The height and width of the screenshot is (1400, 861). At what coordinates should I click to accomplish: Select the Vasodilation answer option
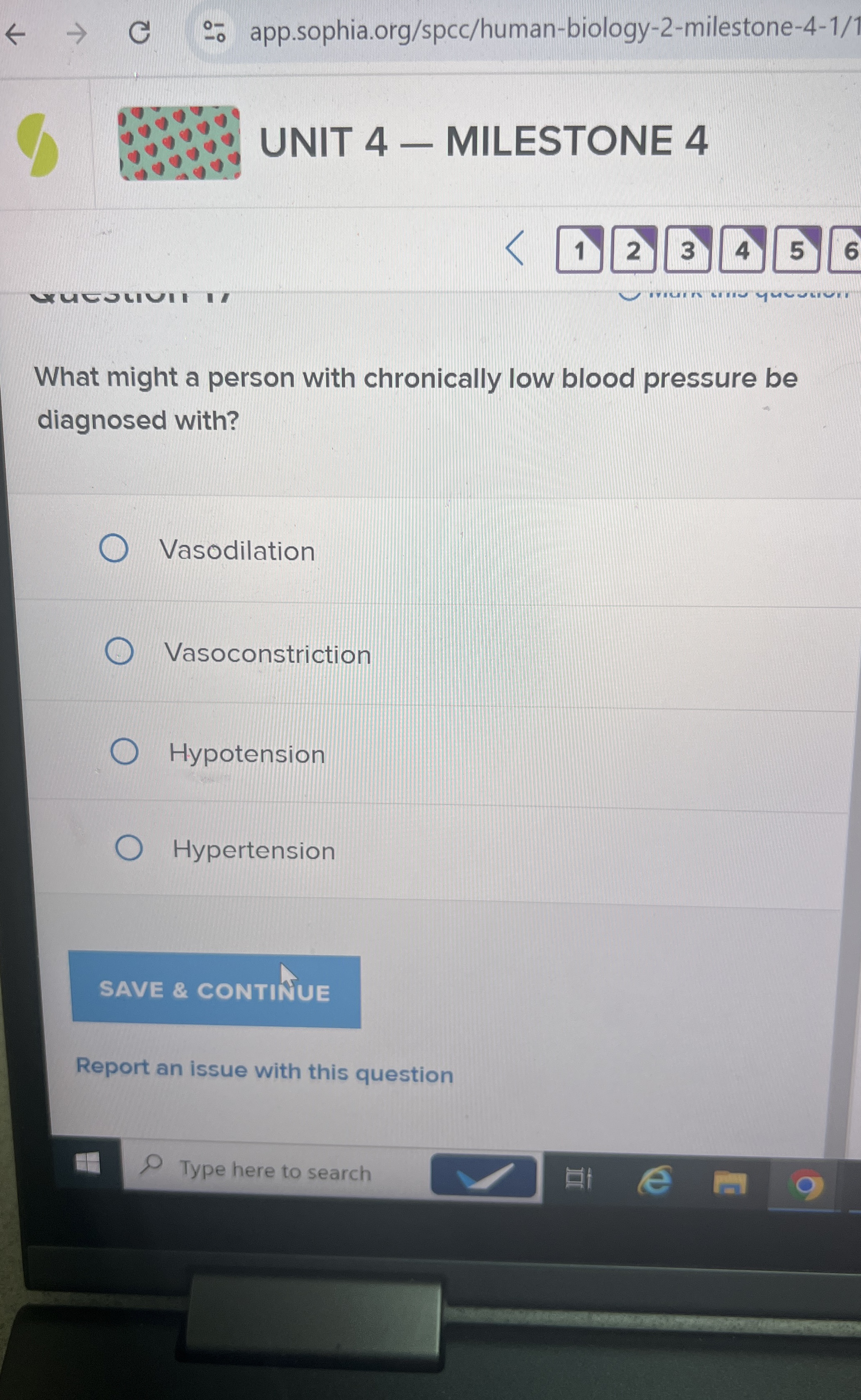tap(114, 549)
